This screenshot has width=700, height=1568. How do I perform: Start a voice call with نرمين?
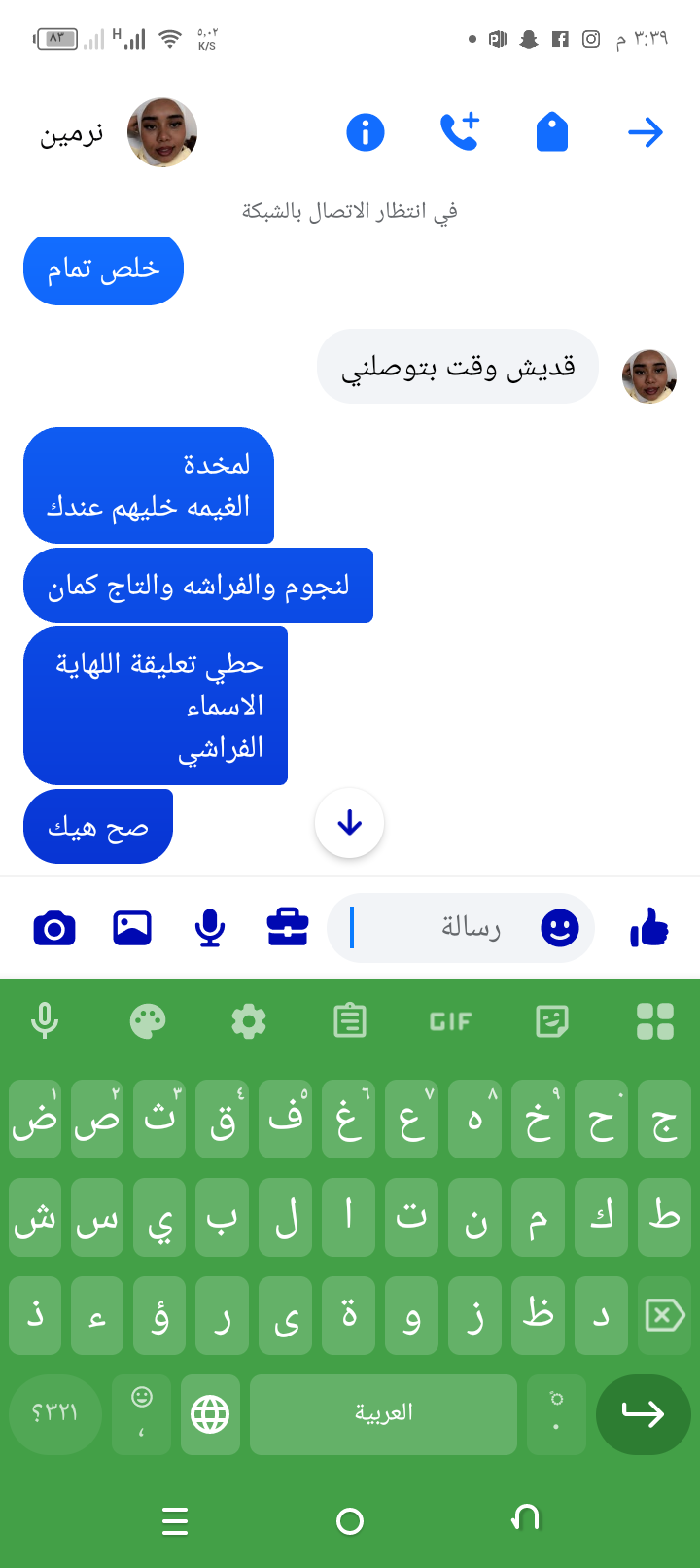tap(459, 132)
